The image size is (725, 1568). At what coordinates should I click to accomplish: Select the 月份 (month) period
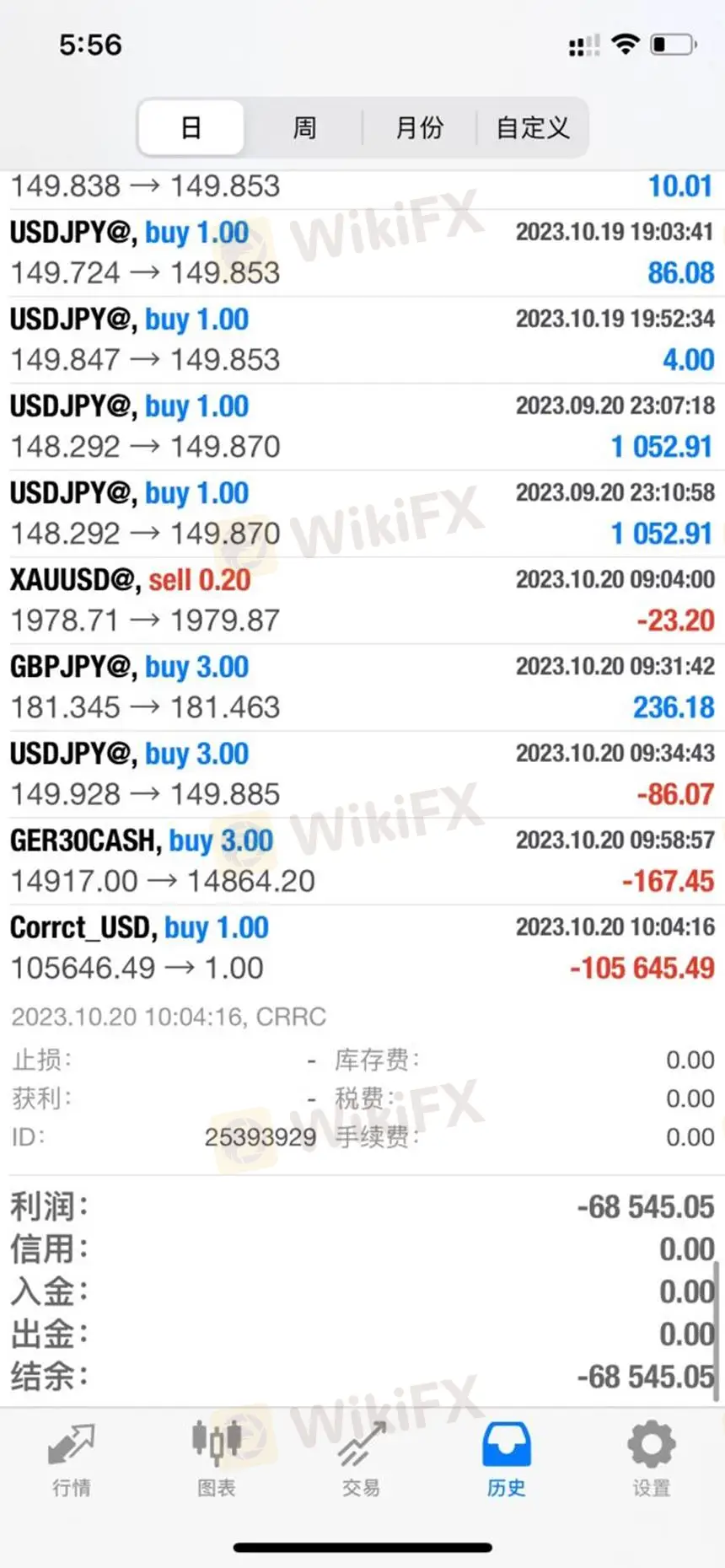[419, 128]
